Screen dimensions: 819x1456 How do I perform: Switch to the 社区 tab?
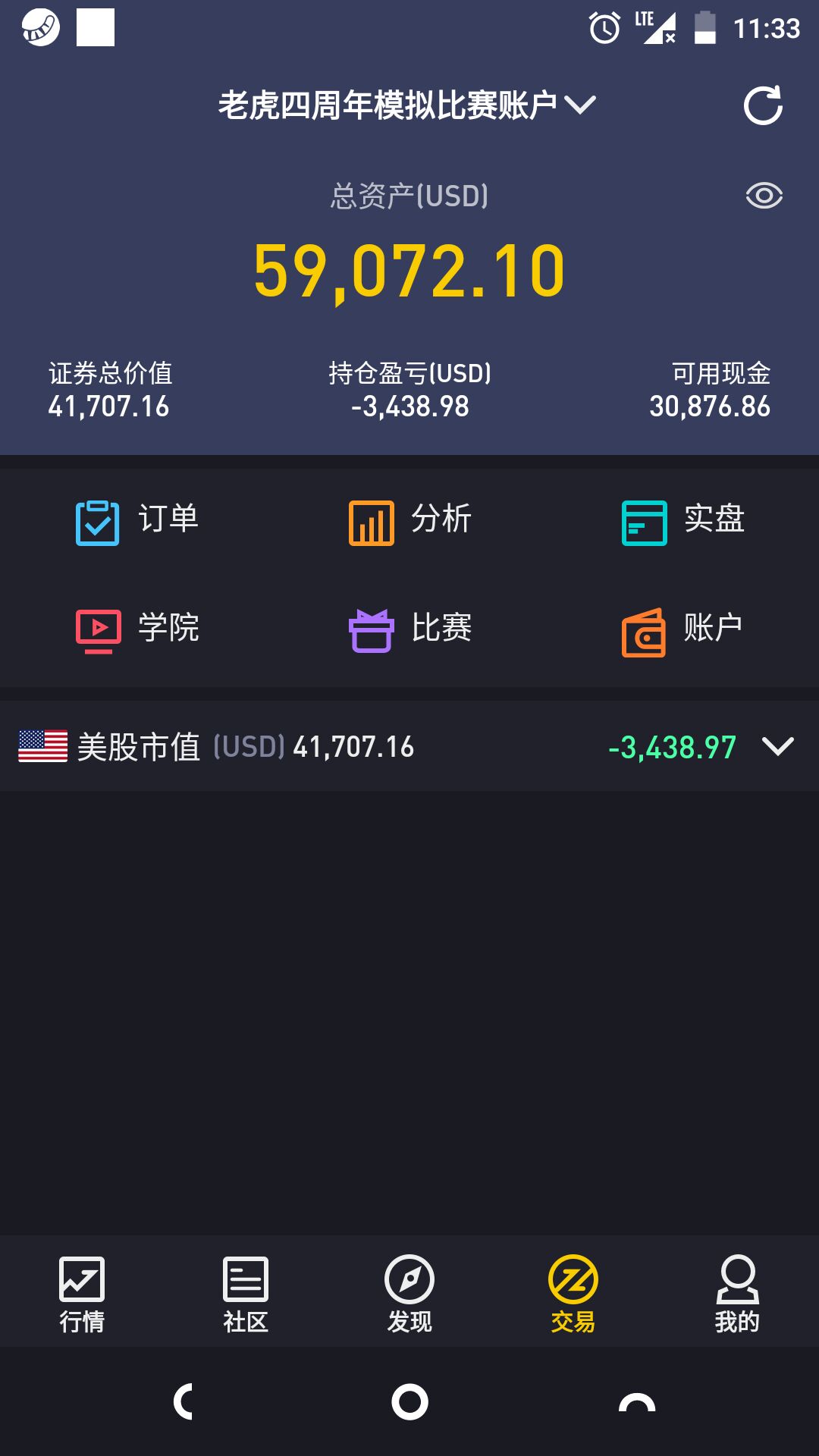click(246, 1294)
